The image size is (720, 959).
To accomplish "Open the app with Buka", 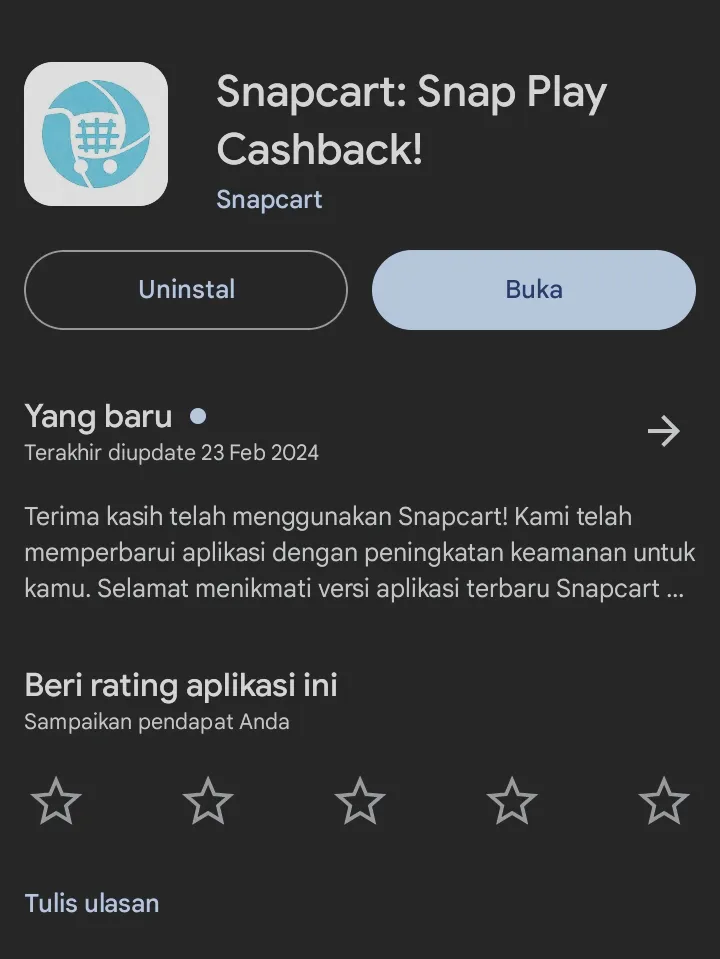I will (x=533, y=290).
